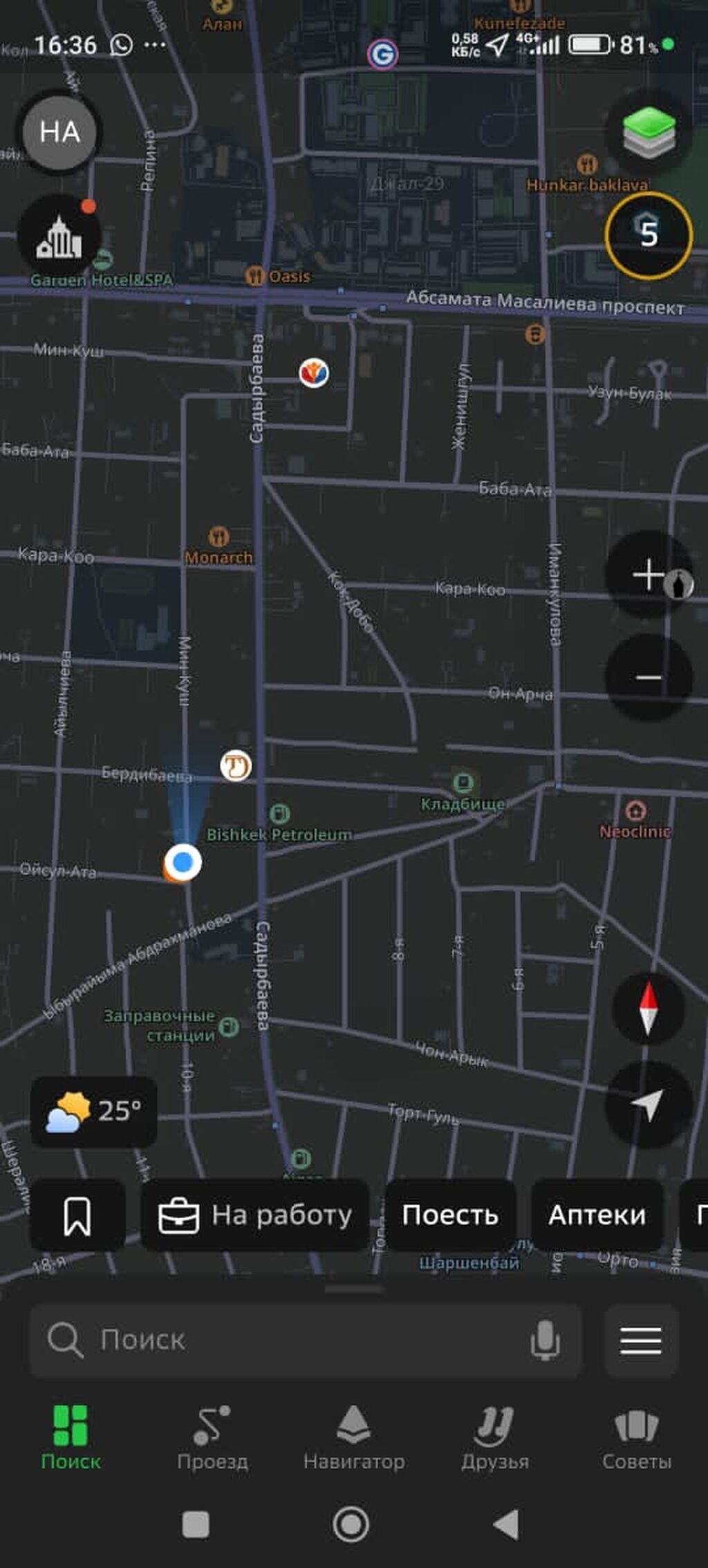The width and height of the screenshot is (708, 1568).
Task: Select the На работу route chip
Action: (254, 1216)
